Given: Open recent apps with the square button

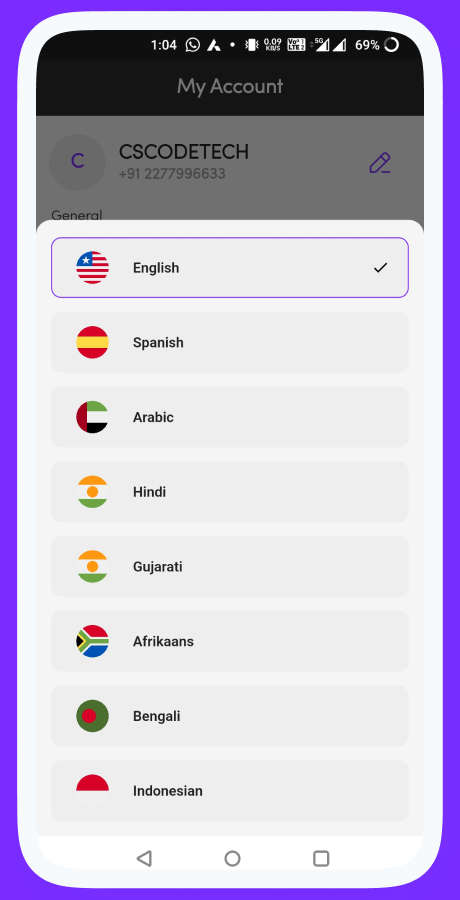Looking at the screenshot, I should tap(321, 859).
